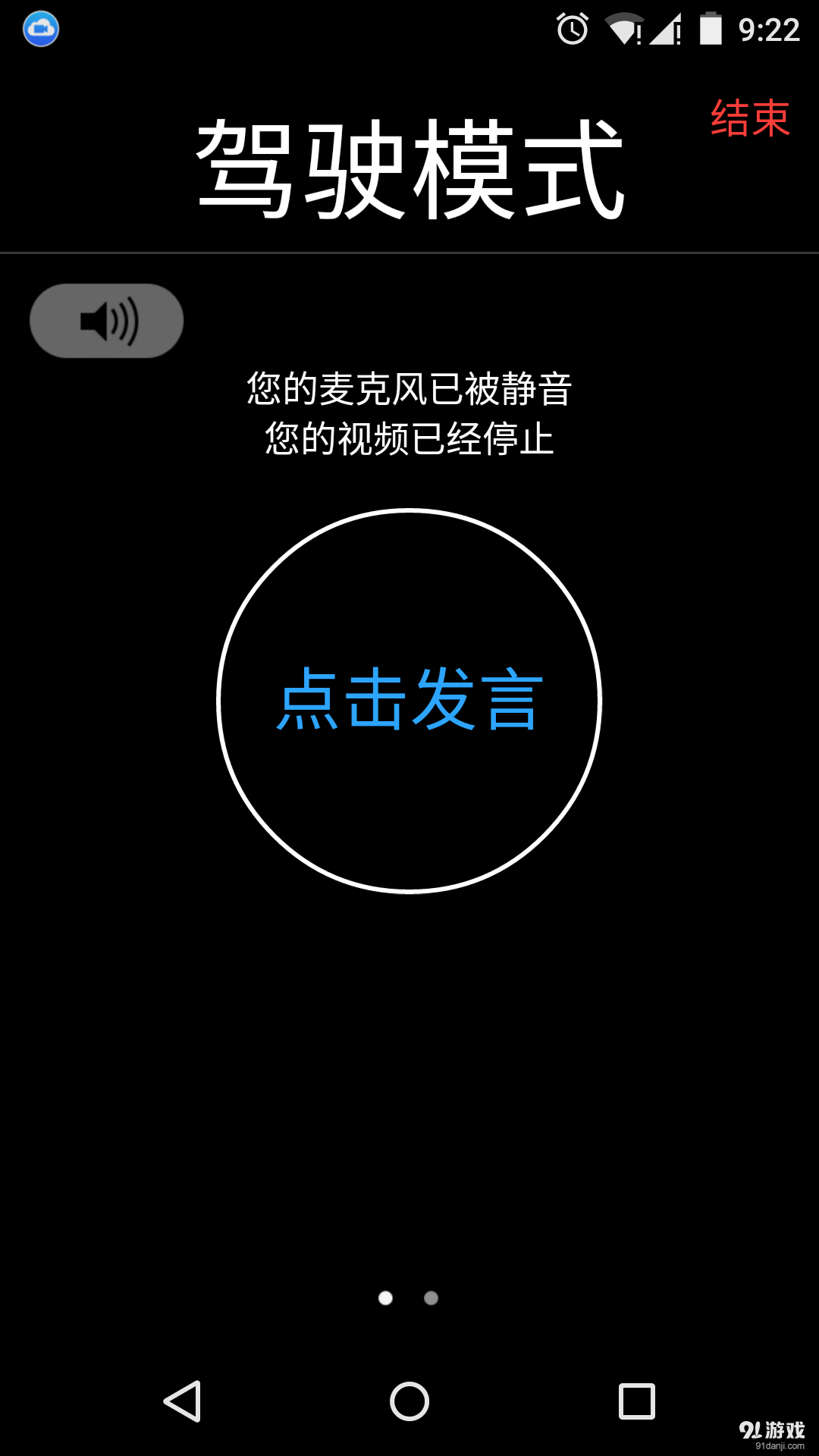The height and width of the screenshot is (1456, 819).
Task: Toggle the speaker output on or off
Action: 106,320
